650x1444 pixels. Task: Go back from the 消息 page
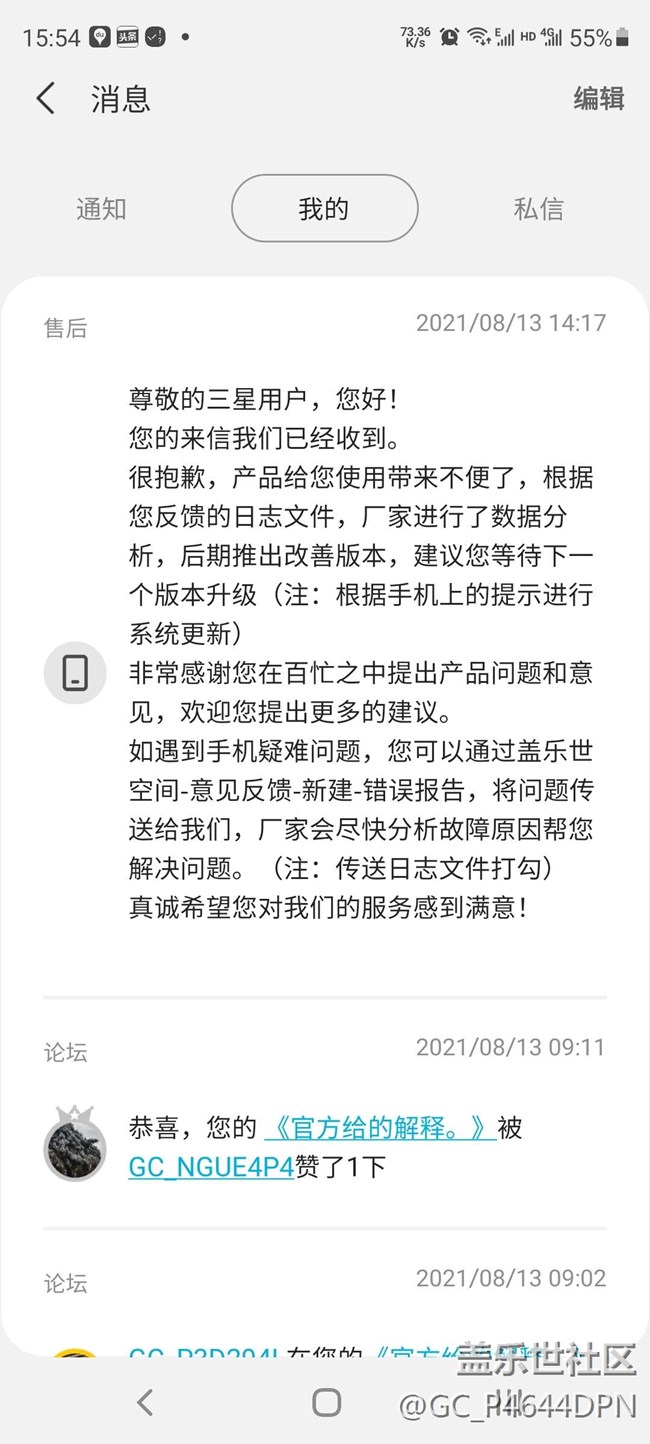click(x=46, y=99)
